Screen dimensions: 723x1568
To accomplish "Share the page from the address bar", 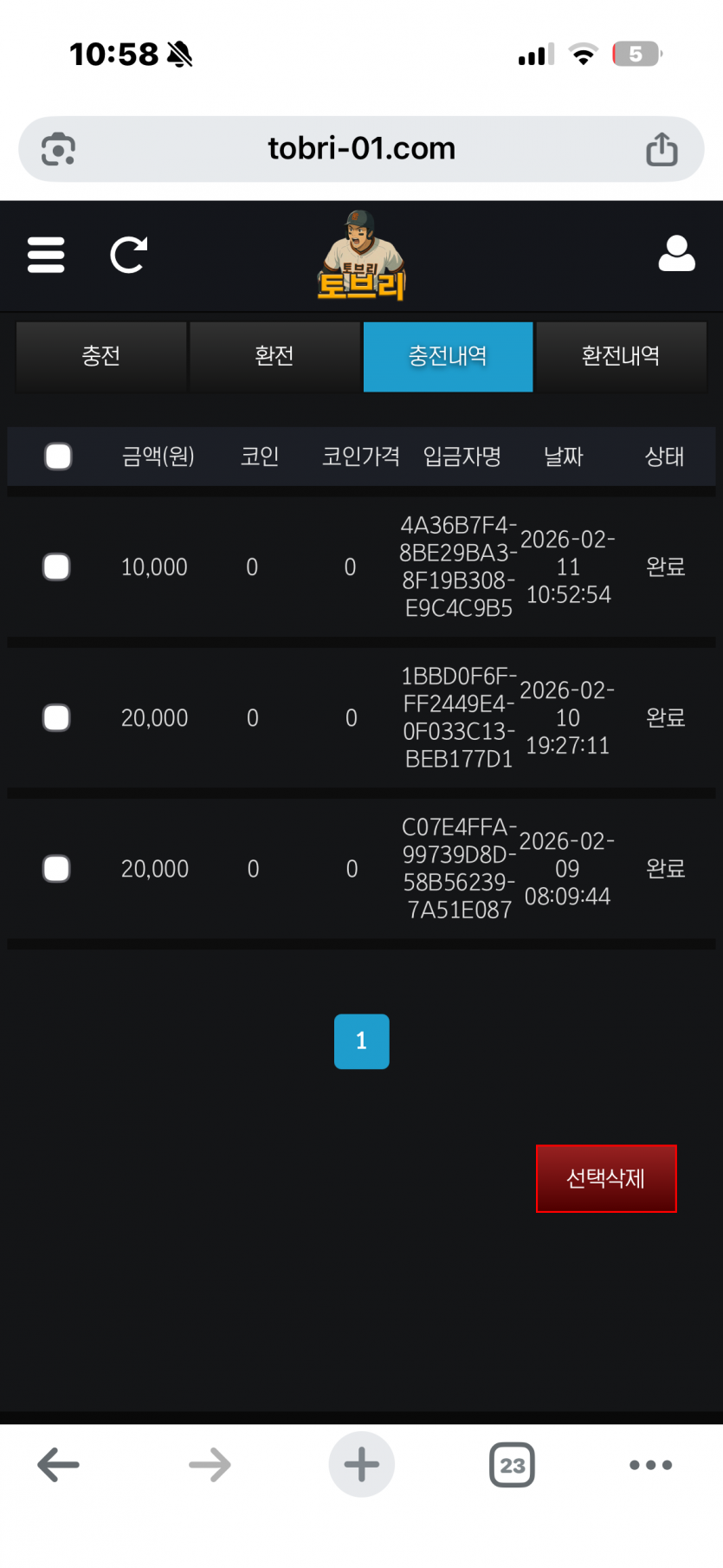I will [x=662, y=149].
